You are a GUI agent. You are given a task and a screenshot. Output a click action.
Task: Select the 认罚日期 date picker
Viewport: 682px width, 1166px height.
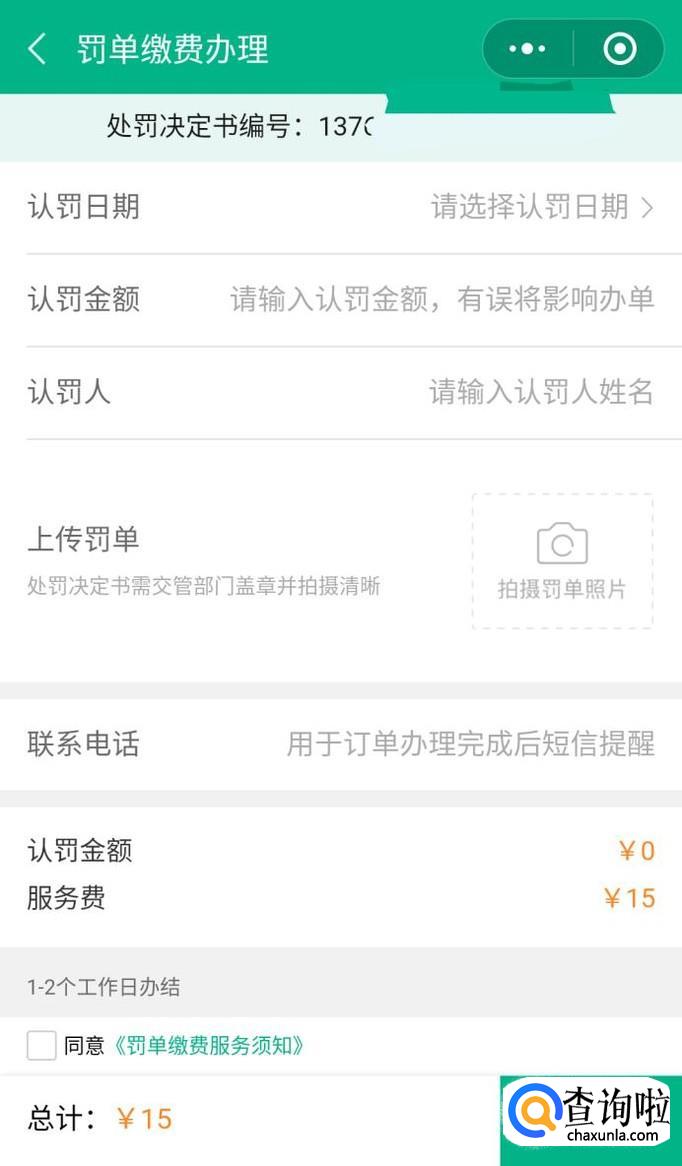pyautogui.click(x=541, y=207)
